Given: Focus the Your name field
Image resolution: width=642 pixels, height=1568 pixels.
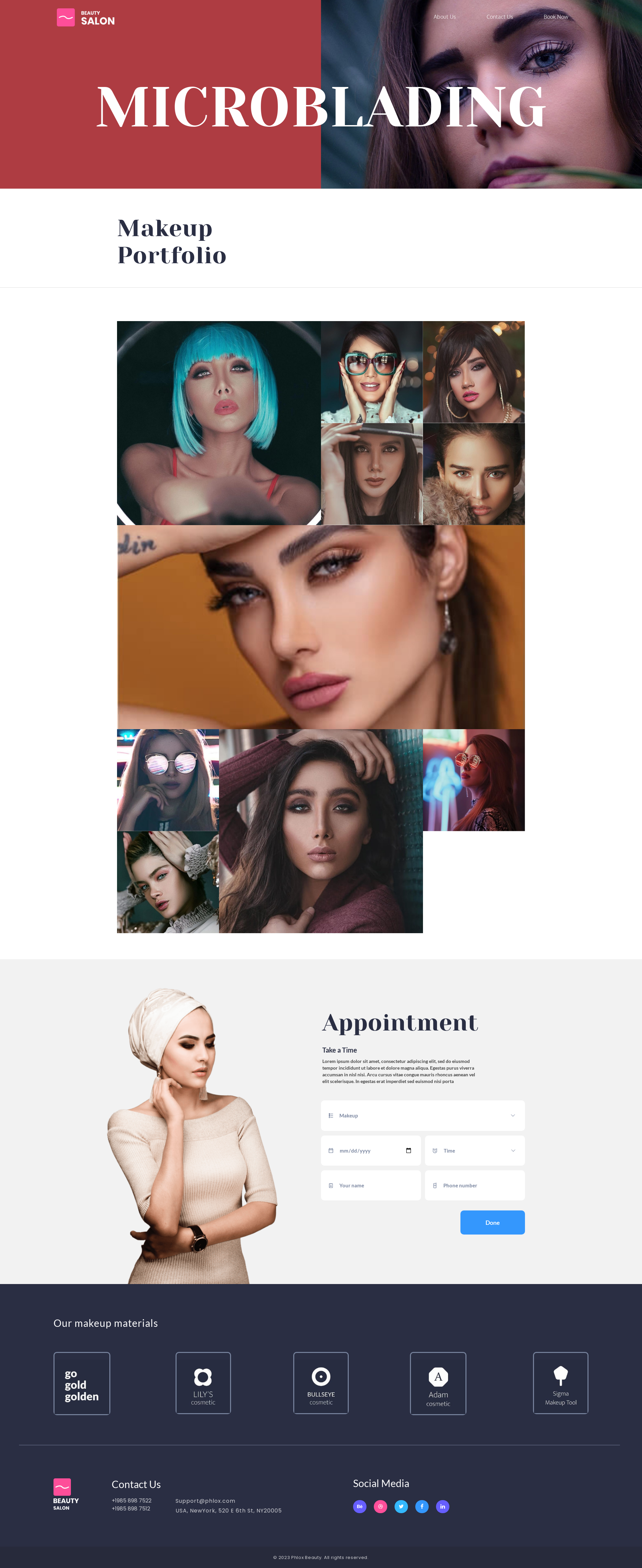Looking at the screenshot, I should pyautogui.click(x=370, y=1185).
